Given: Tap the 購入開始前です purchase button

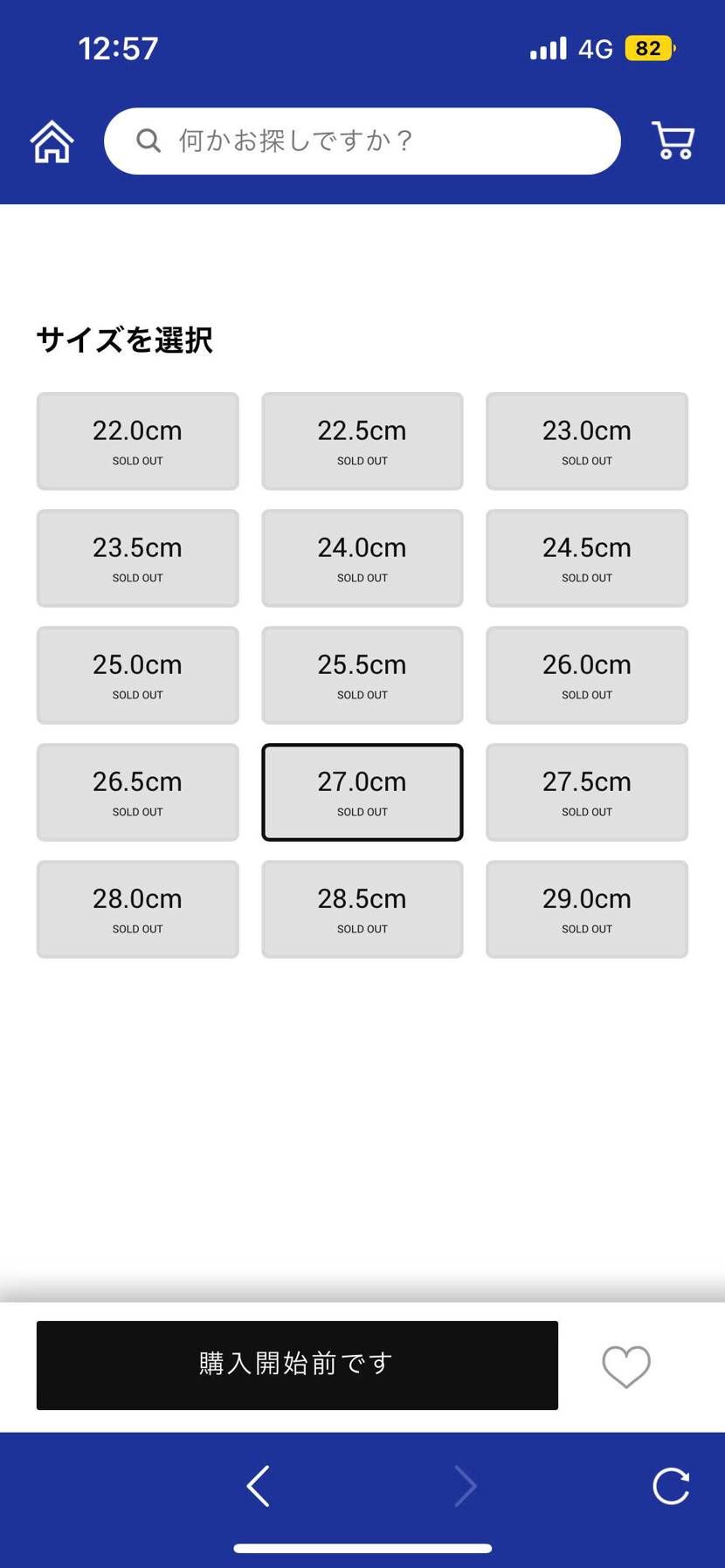Looking at the screenshot, I should click(x=297, y=1365).
